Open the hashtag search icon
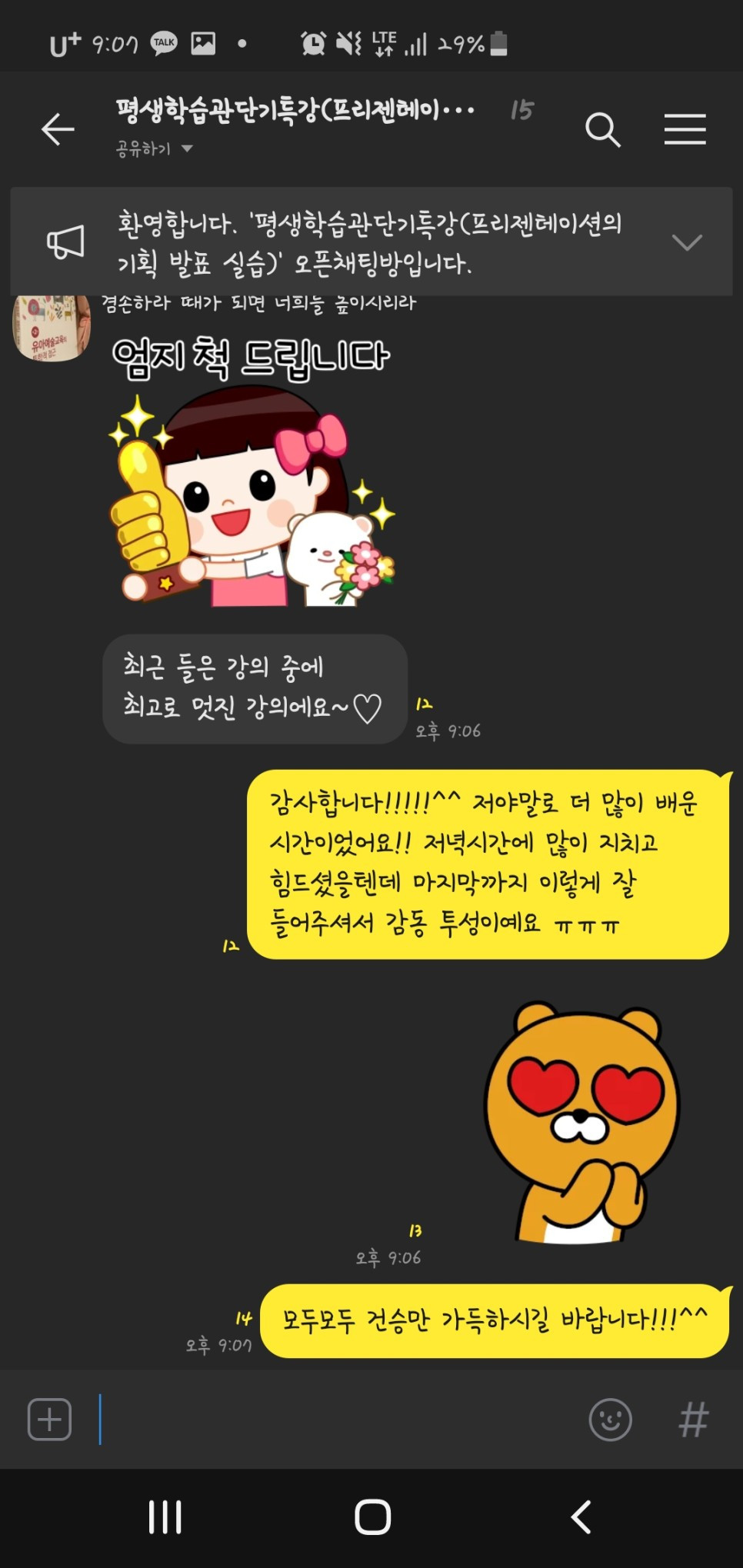 tap(695, 1420)
